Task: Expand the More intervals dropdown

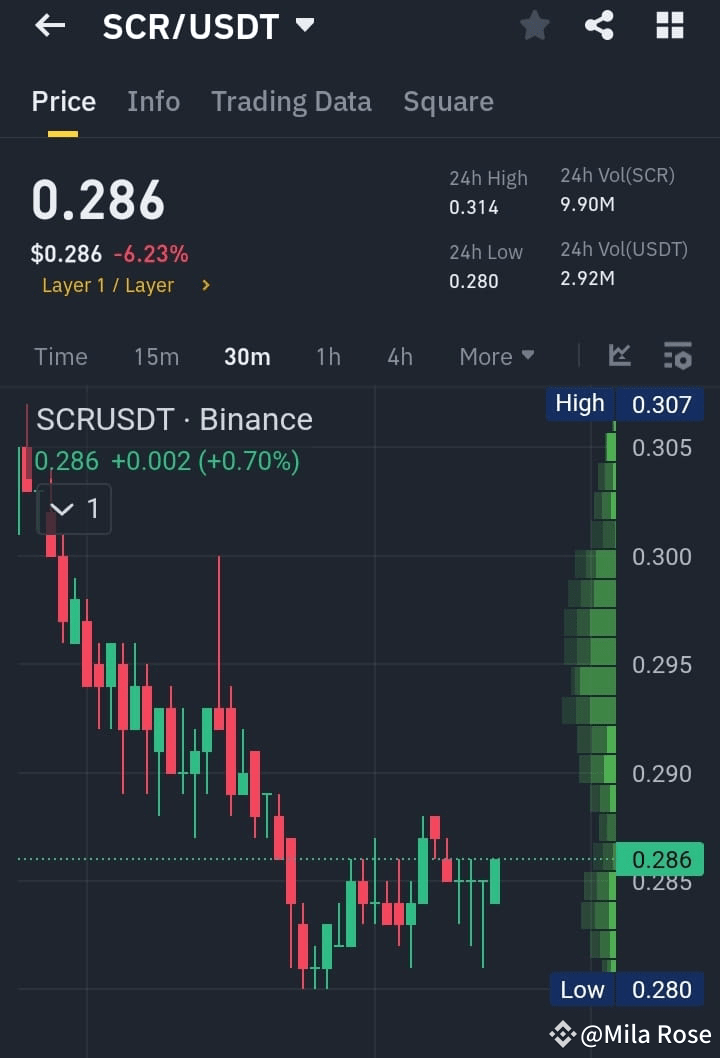Action: click(496, 355)
